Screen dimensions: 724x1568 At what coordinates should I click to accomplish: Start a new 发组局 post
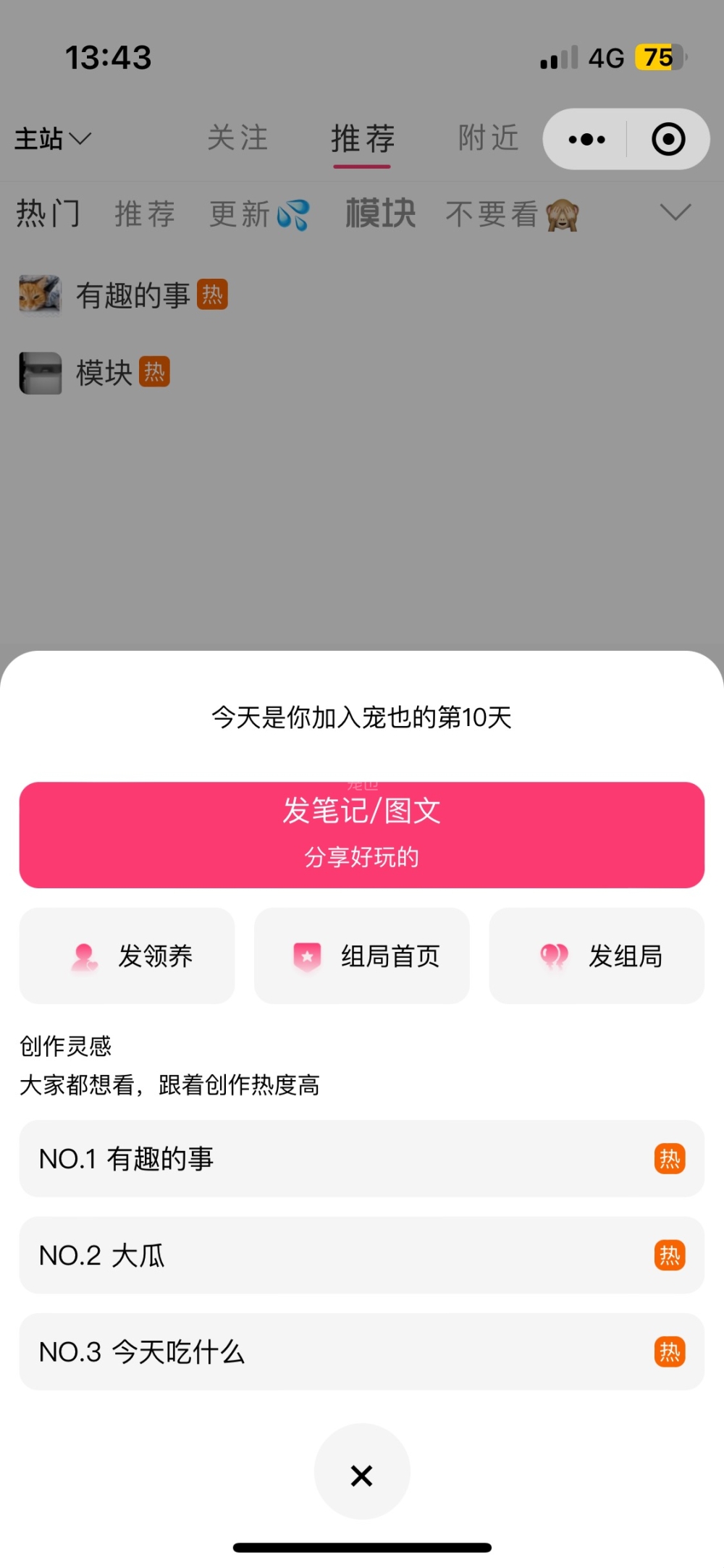[x=597, y=956]
